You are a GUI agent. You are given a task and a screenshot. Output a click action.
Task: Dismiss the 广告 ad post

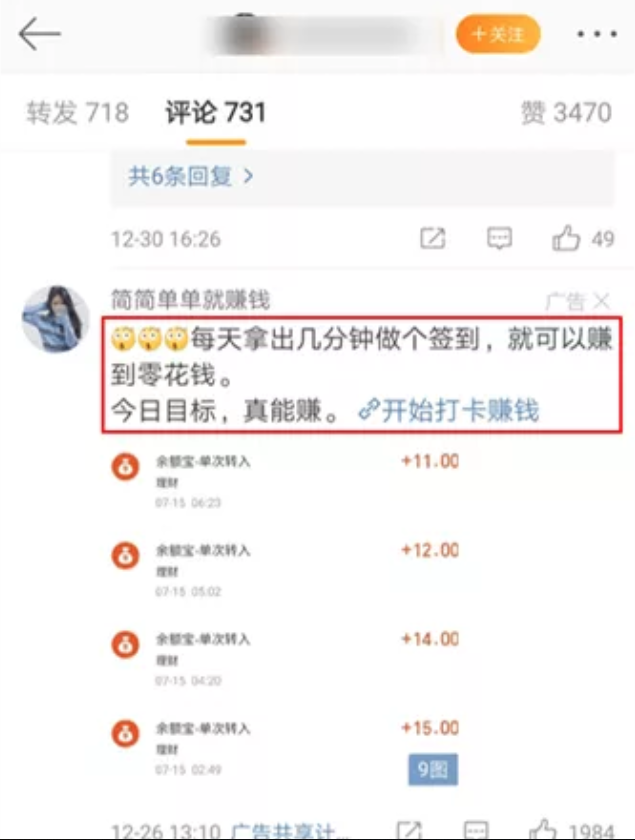[601, 300]
